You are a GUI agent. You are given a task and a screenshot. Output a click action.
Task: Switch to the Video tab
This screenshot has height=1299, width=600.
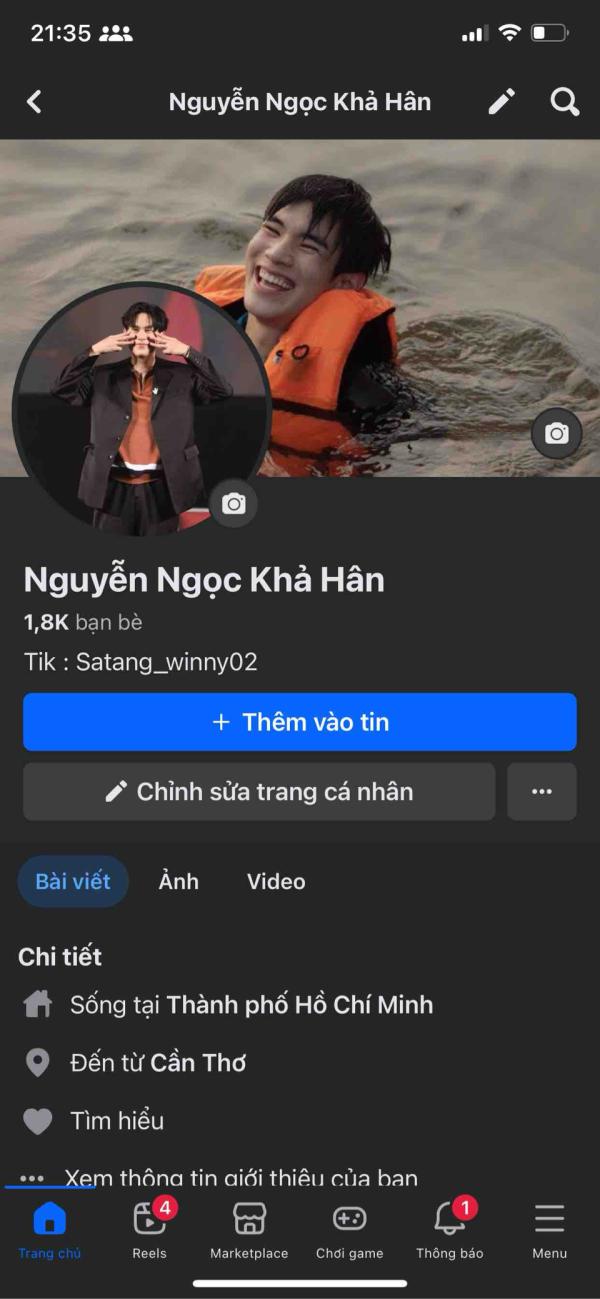click(276, 881)
